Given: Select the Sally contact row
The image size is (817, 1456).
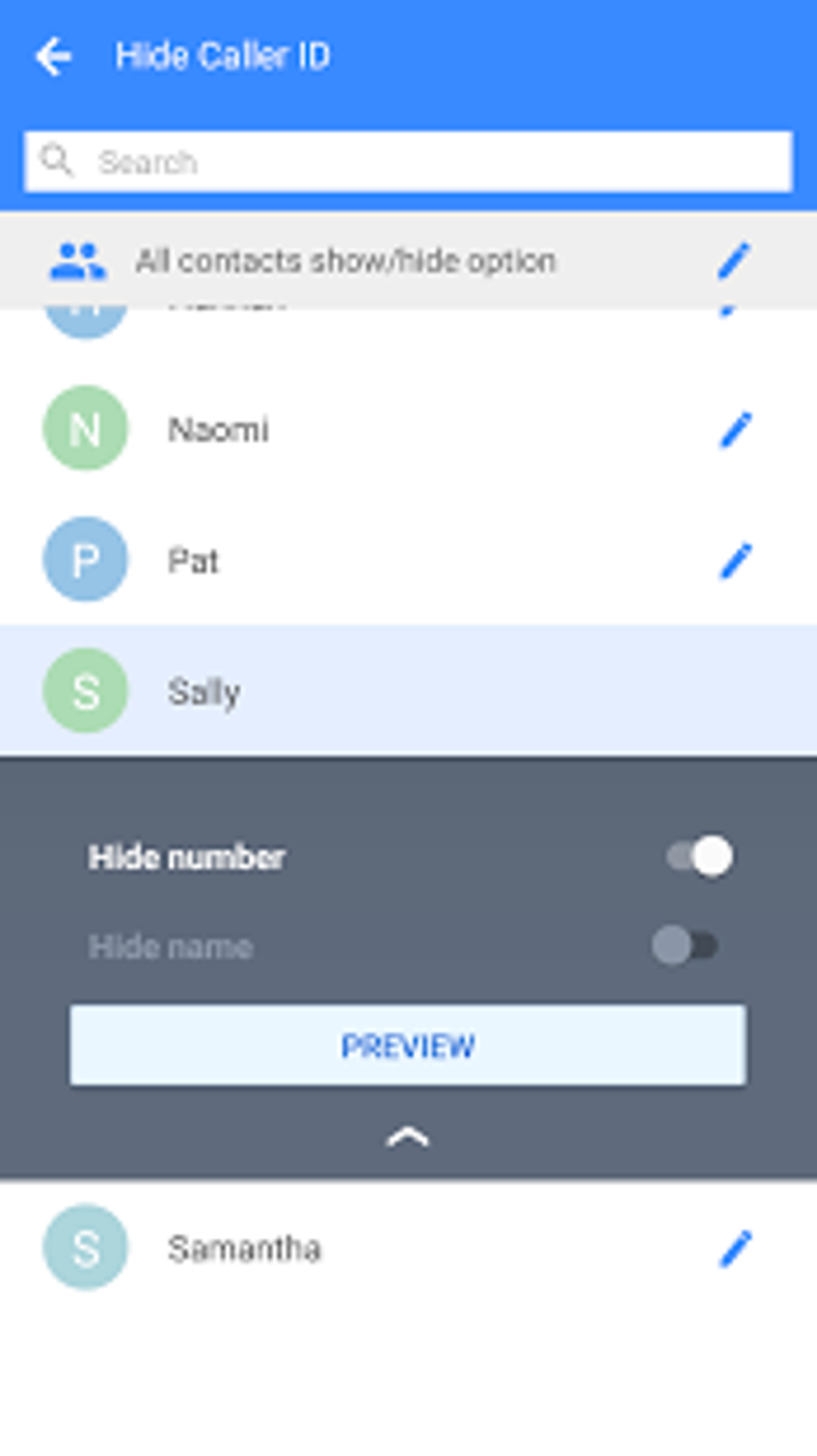Looking at the screenshot, I should point(408,691).
